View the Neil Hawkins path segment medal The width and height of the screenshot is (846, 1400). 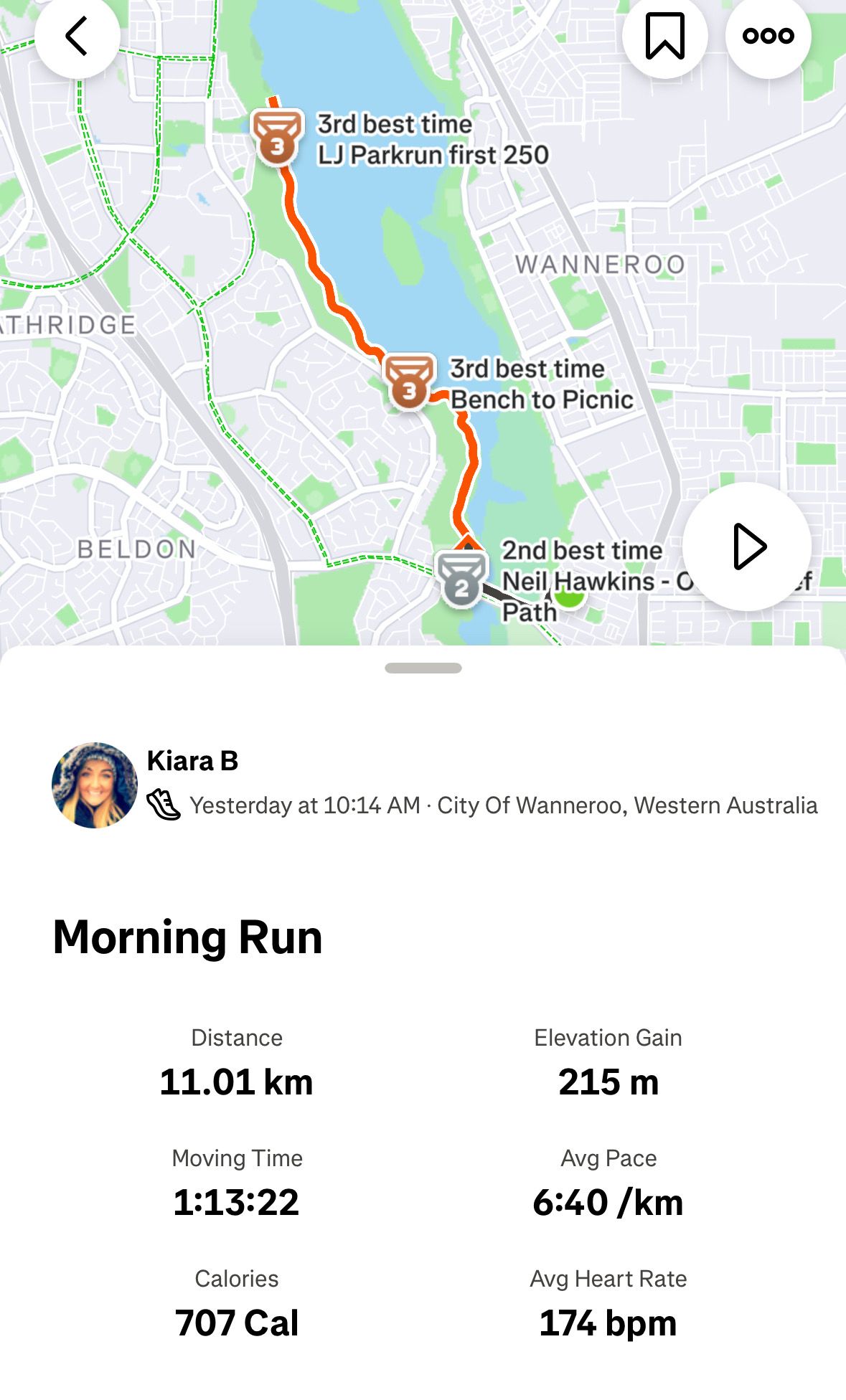point(461,580)
